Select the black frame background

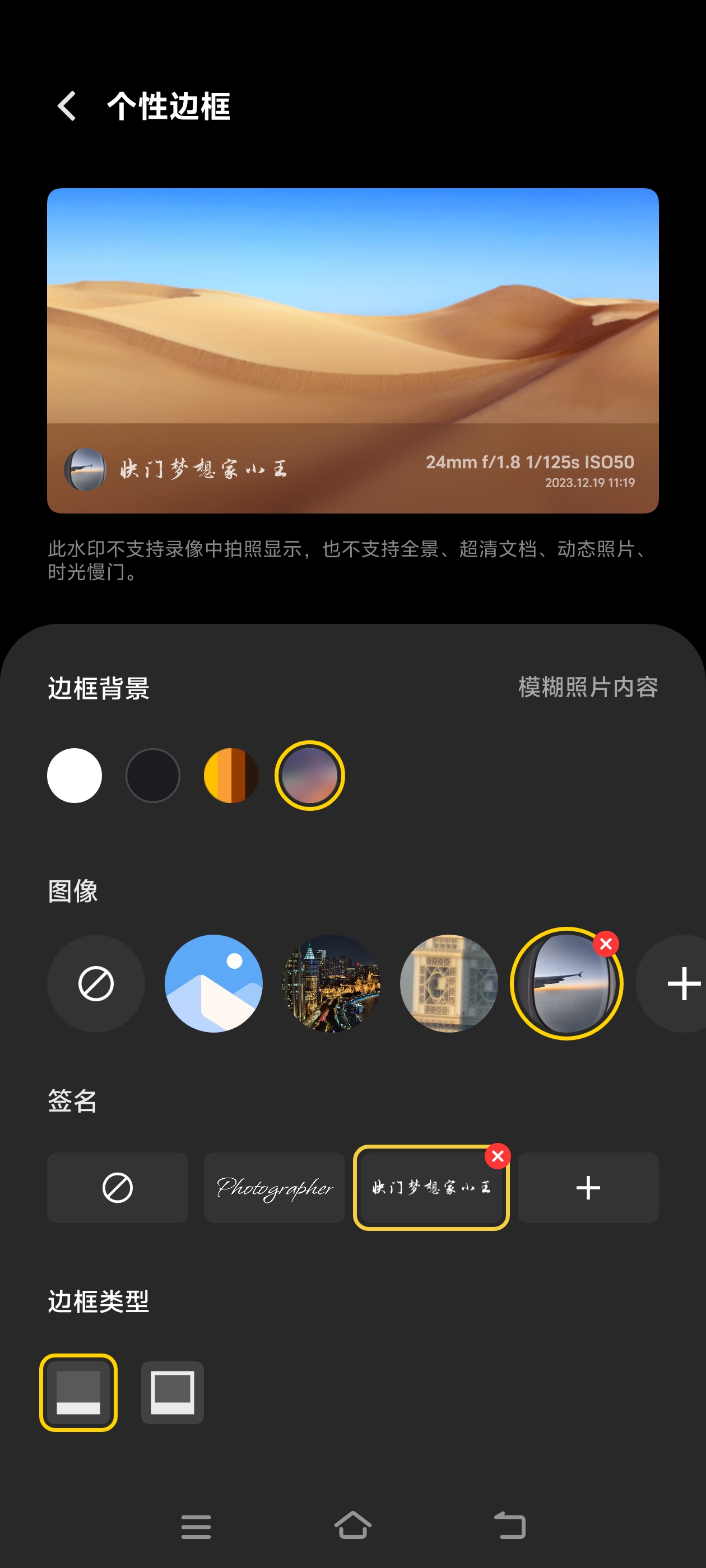[x=153, y=776]
